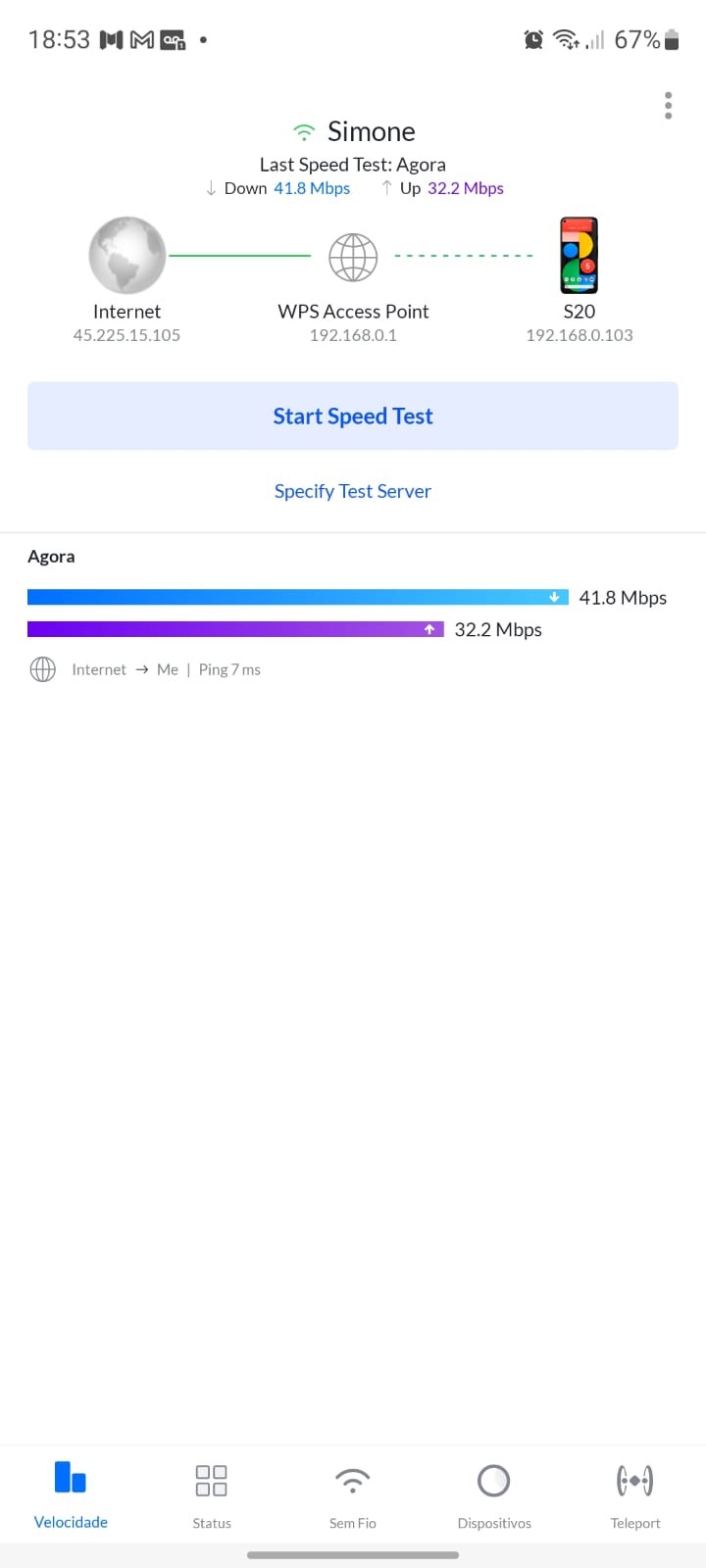This screenshot has height=1568, width=706.
Task: Open the three-dot overflow menu
Action: 668,106
